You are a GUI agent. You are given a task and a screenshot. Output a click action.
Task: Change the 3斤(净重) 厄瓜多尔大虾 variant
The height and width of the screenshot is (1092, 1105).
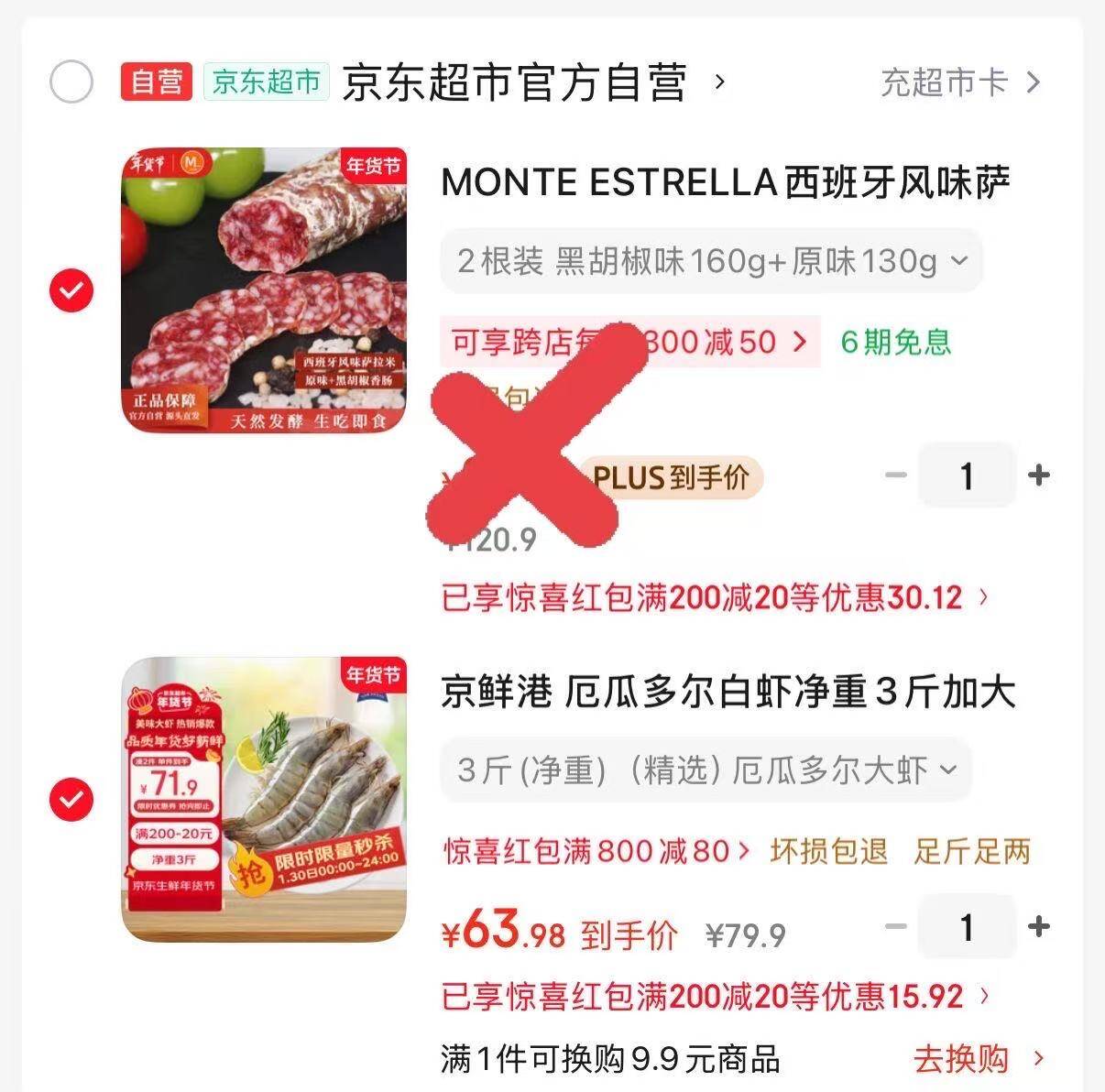pyautogui.click(x=706, y=770)
